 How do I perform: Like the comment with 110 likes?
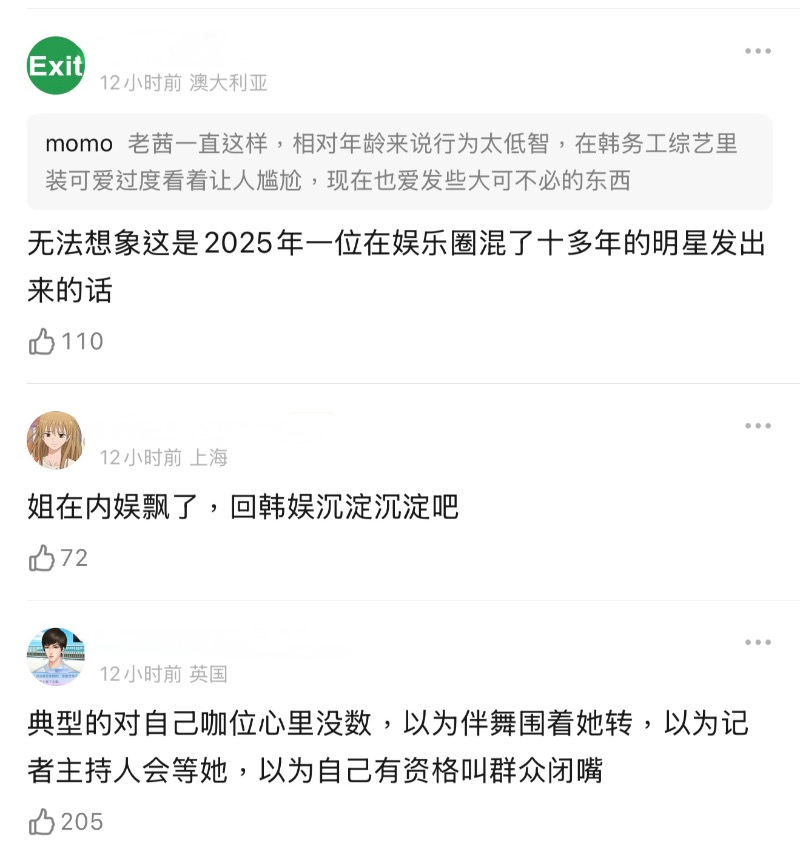click(x=42, y=342)
